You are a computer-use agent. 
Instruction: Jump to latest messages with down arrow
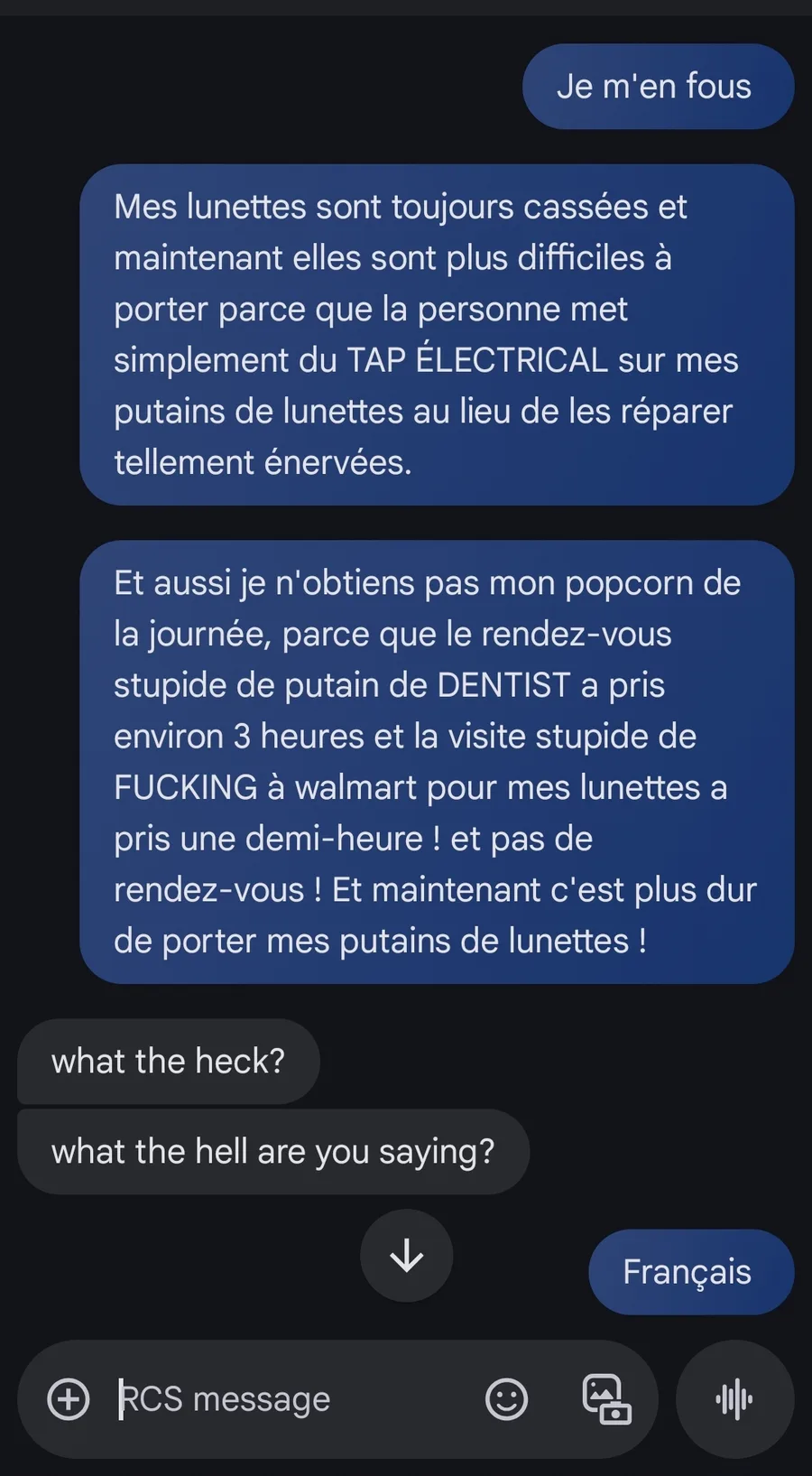click(406, 1255)
